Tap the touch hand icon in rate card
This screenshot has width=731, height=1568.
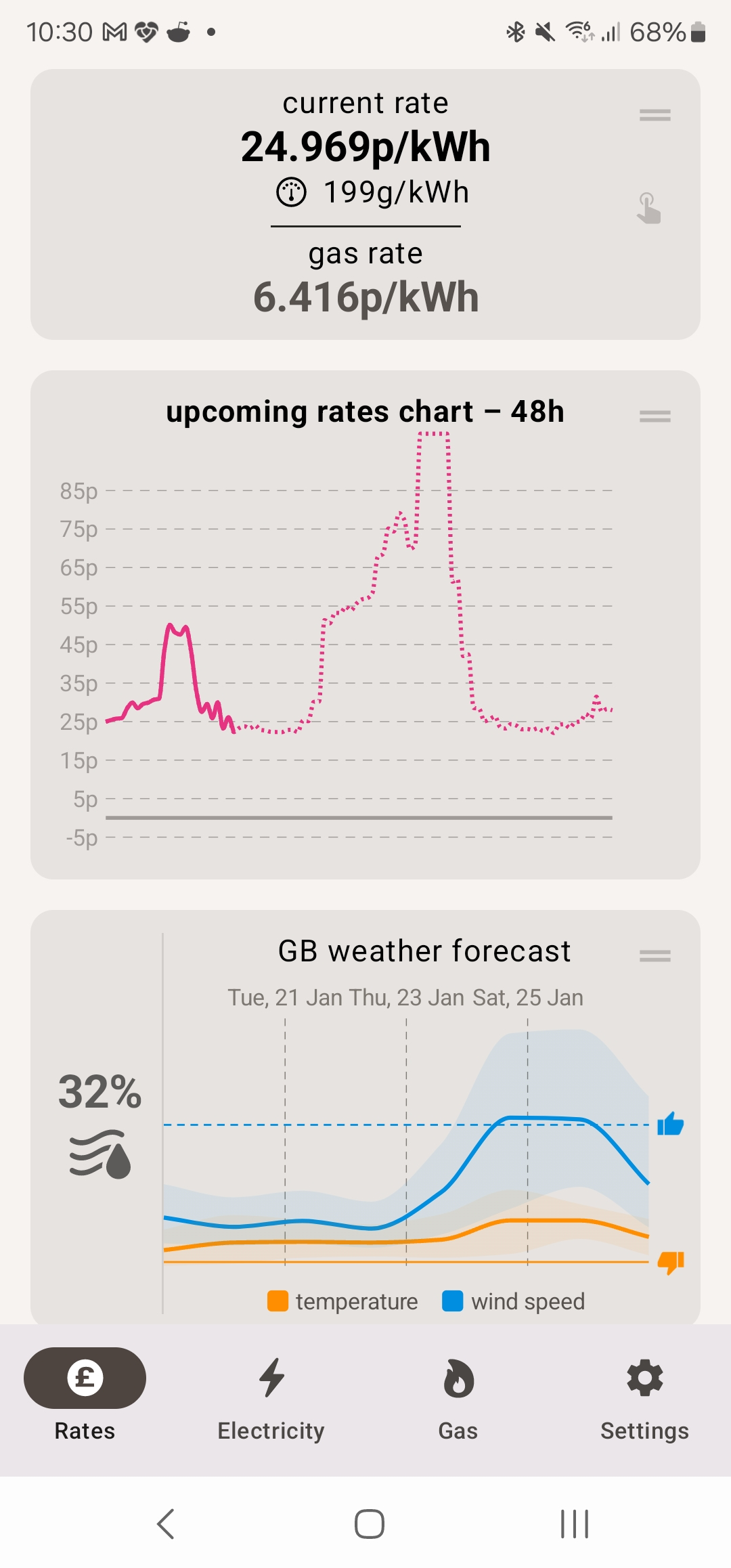[648, 209]
